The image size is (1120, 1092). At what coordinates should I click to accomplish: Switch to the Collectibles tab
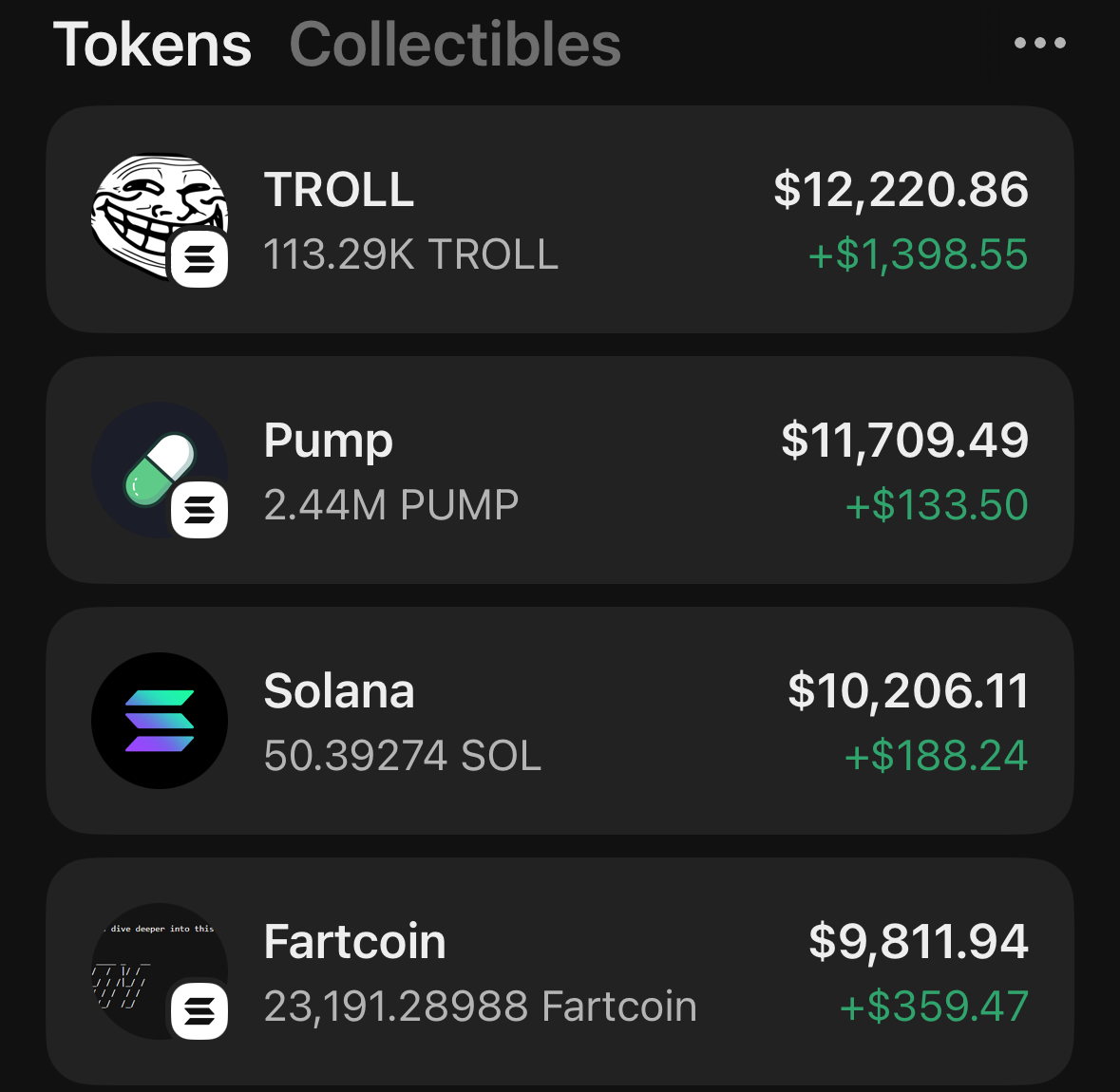pyautogui.click(x=454, y=45)
